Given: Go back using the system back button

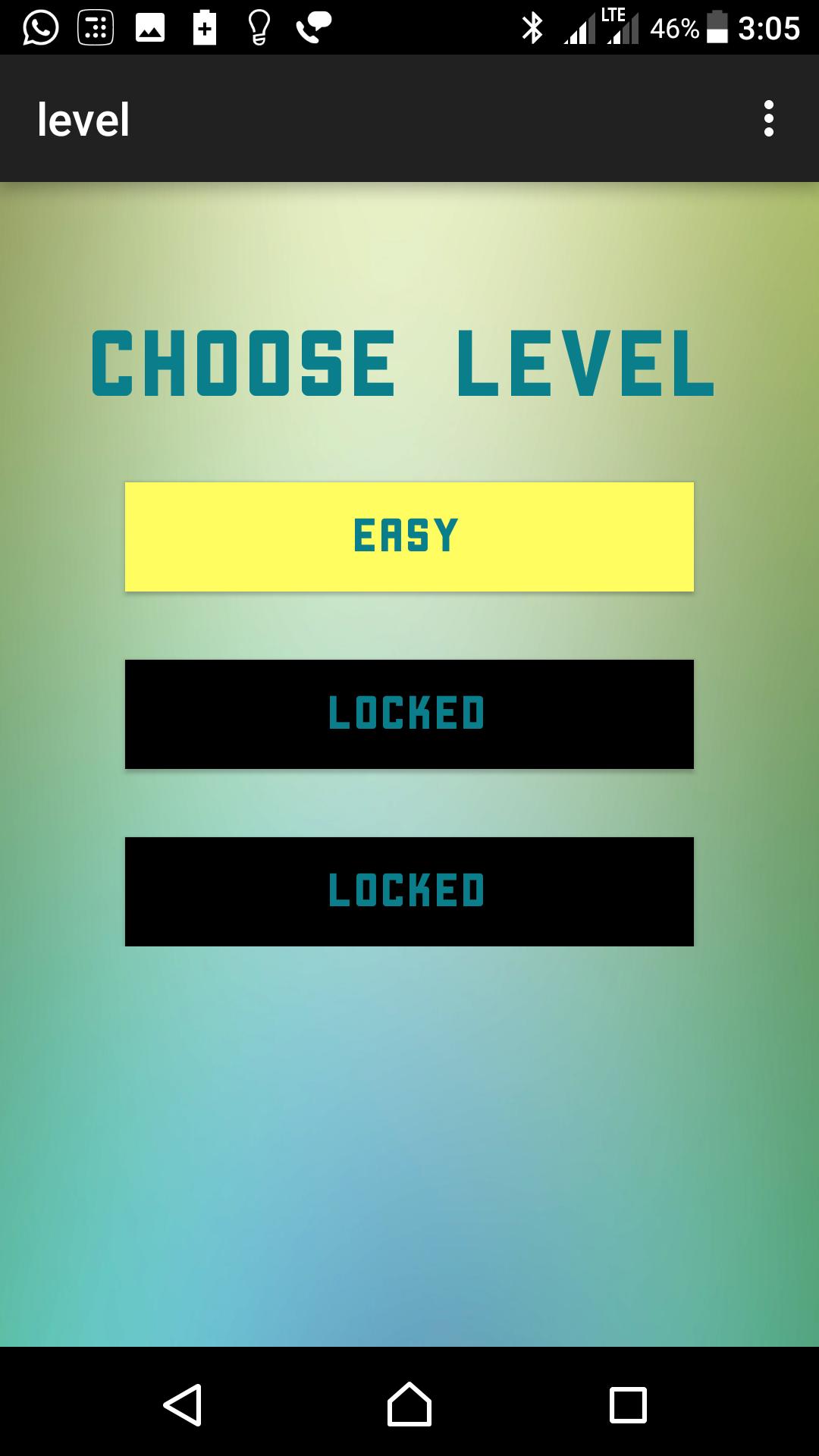Looking at the screenshot, I should pos(183,1404).
